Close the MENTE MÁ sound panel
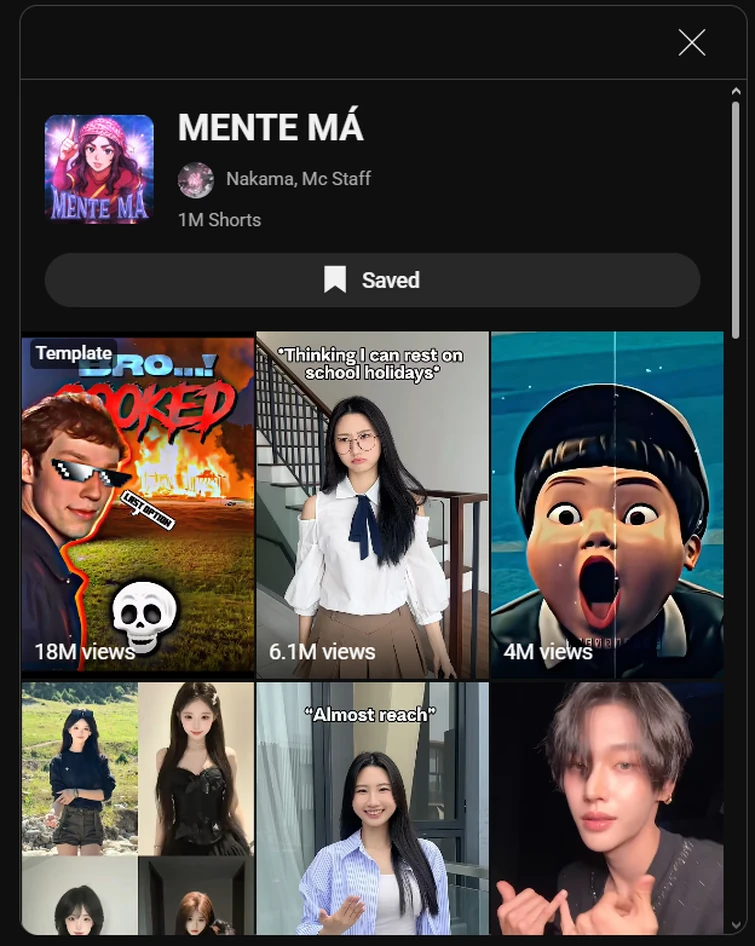Screen dimensions: 755x946 691,42
